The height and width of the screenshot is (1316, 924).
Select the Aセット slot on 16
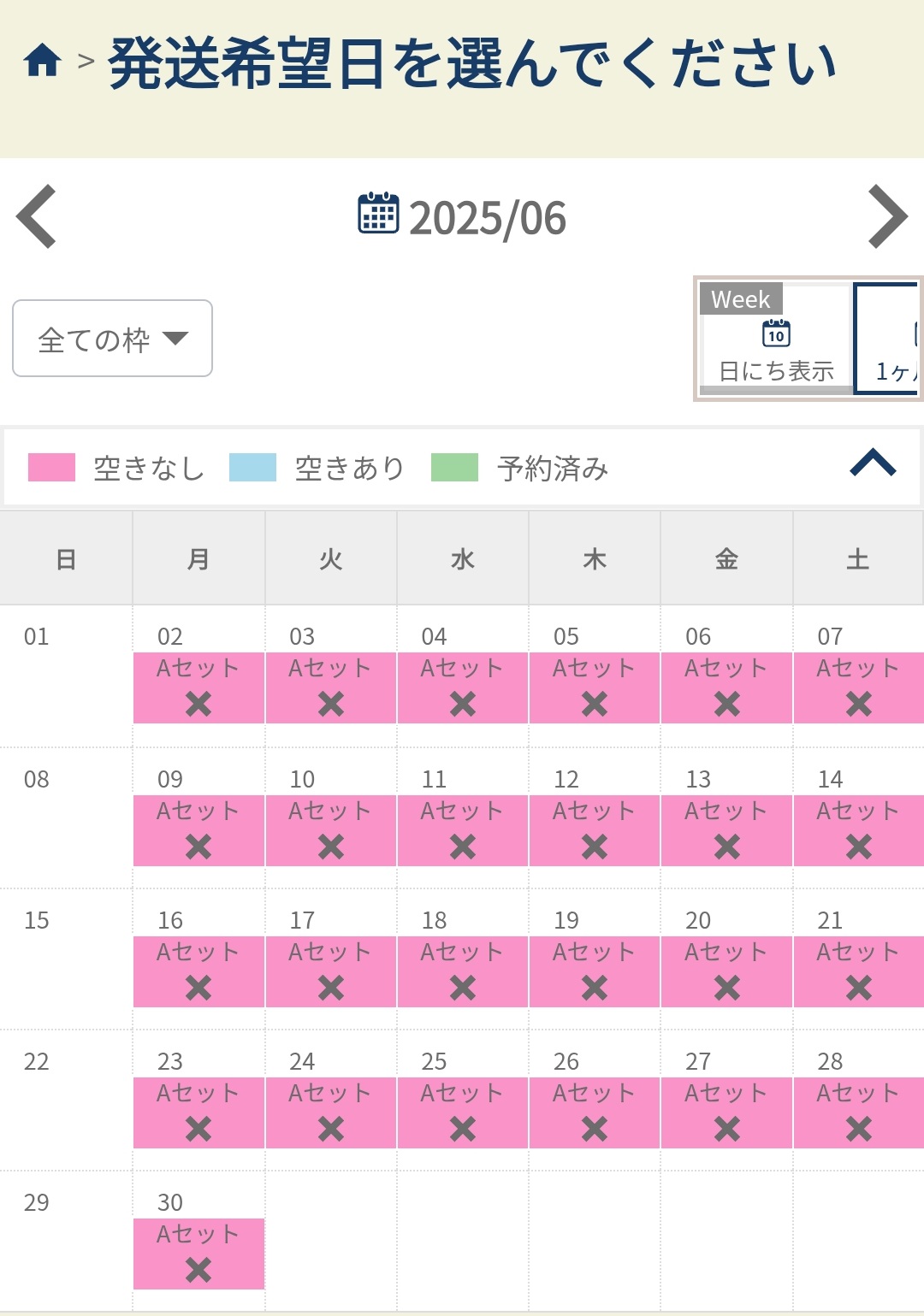coord(198,971)
